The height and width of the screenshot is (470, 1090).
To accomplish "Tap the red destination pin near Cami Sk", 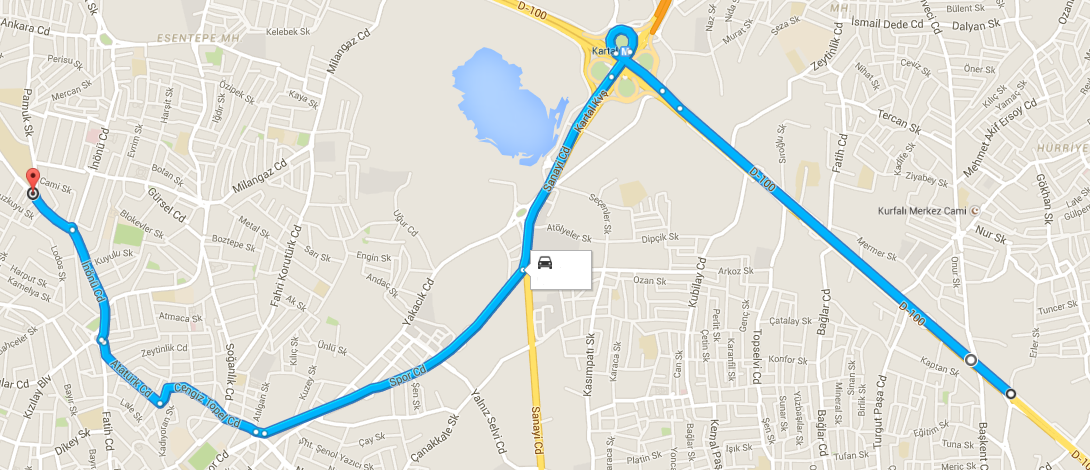I will coord(32,179).
